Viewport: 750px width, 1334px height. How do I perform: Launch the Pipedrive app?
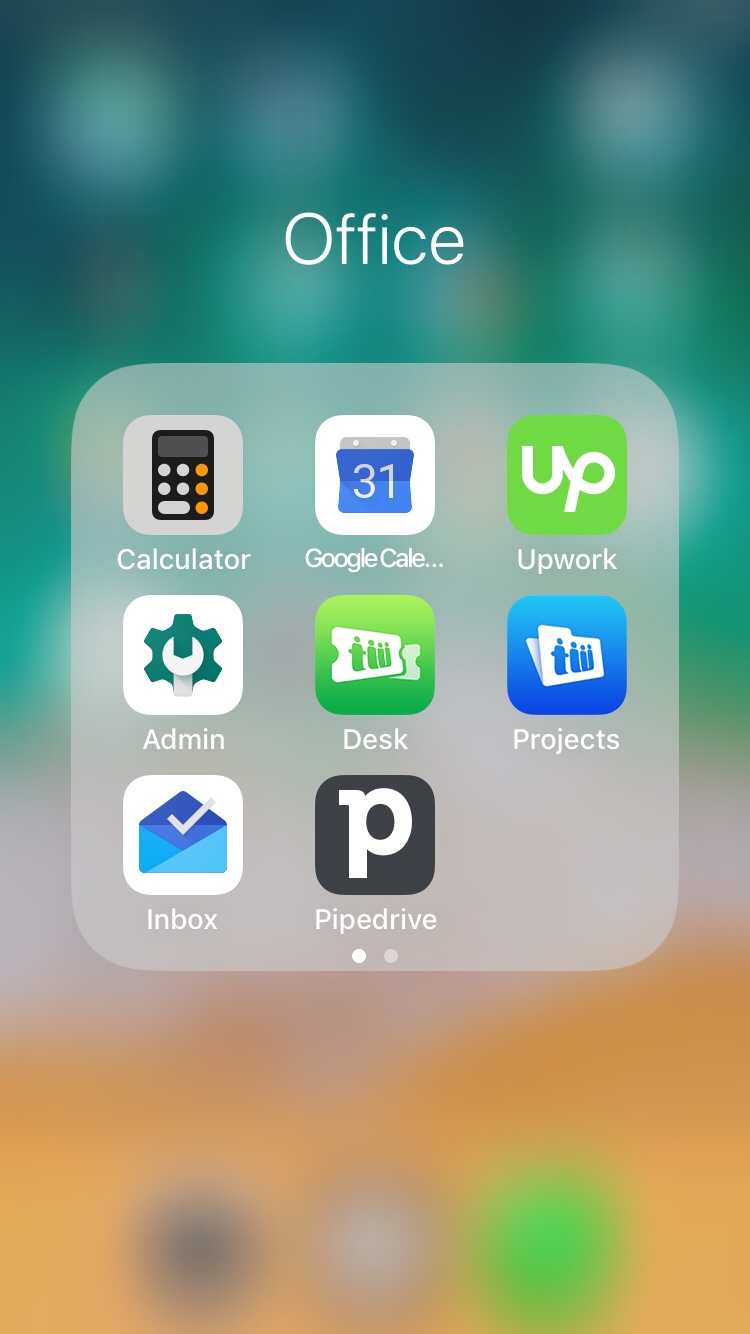[375, 835]
